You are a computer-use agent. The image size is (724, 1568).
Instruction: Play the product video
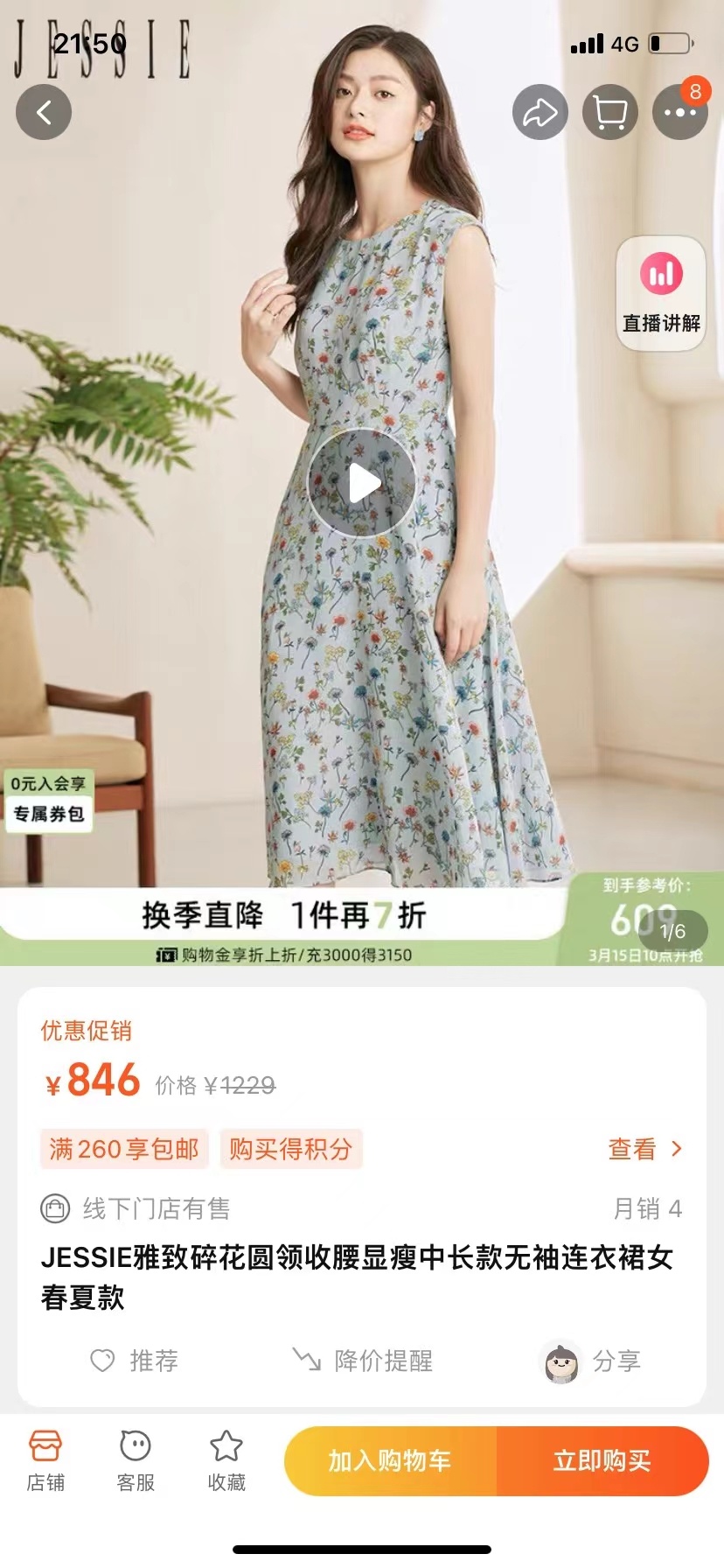(x=362, y=483)
